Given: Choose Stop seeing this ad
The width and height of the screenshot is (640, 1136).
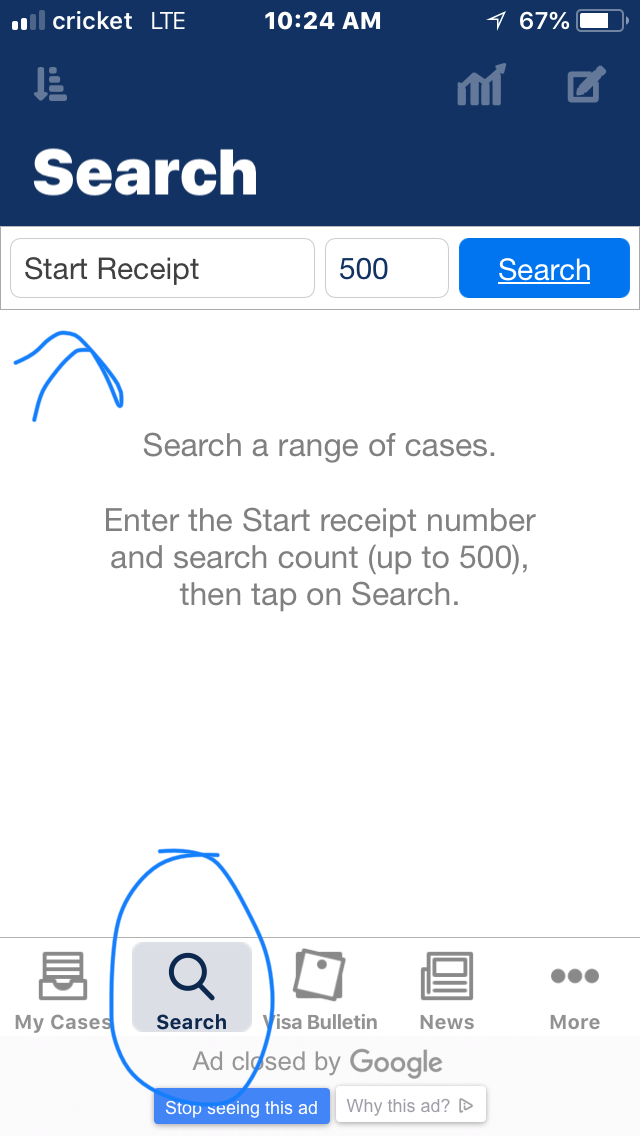Looking at the screenshot, I should (x=241, y=1106).
